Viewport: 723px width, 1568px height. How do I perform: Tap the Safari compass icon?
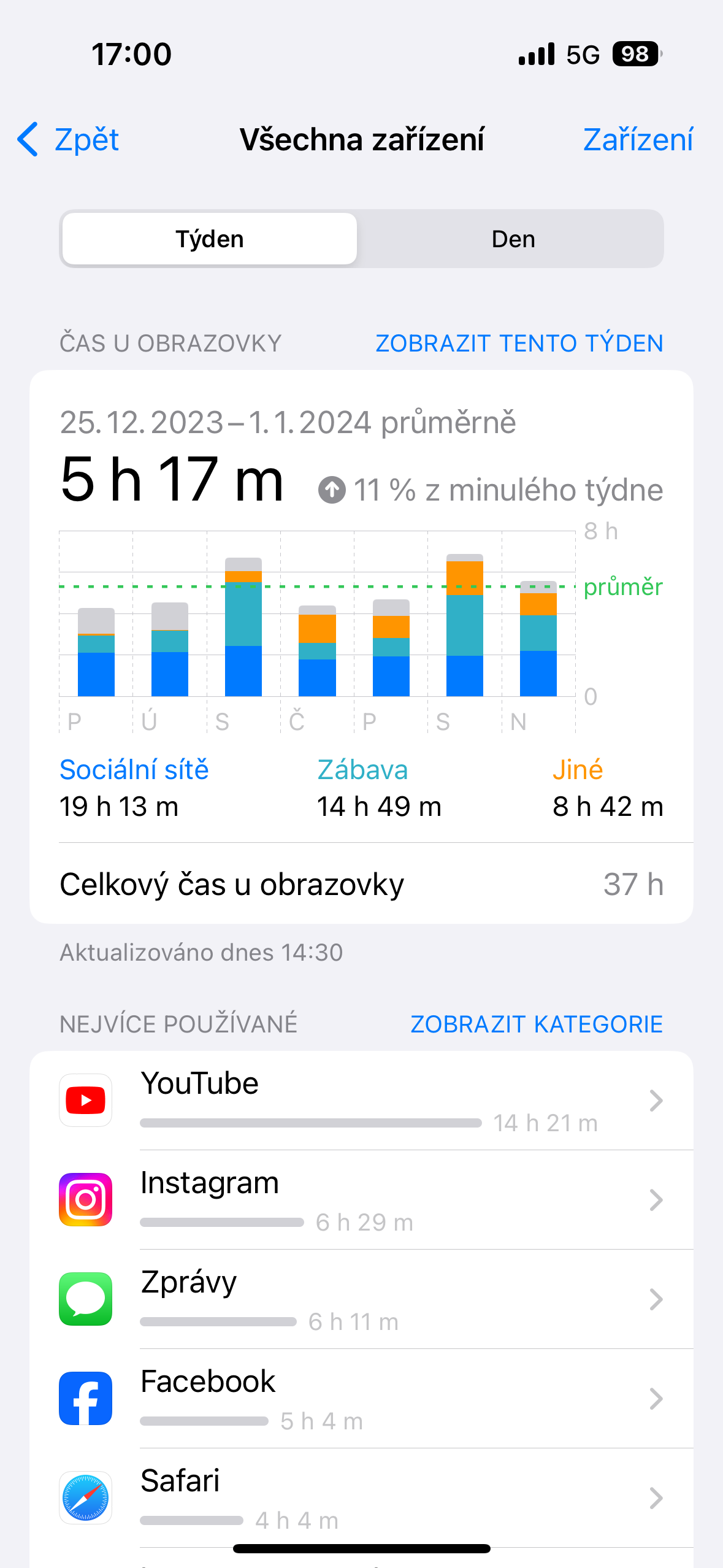(x=85, y=1499)
